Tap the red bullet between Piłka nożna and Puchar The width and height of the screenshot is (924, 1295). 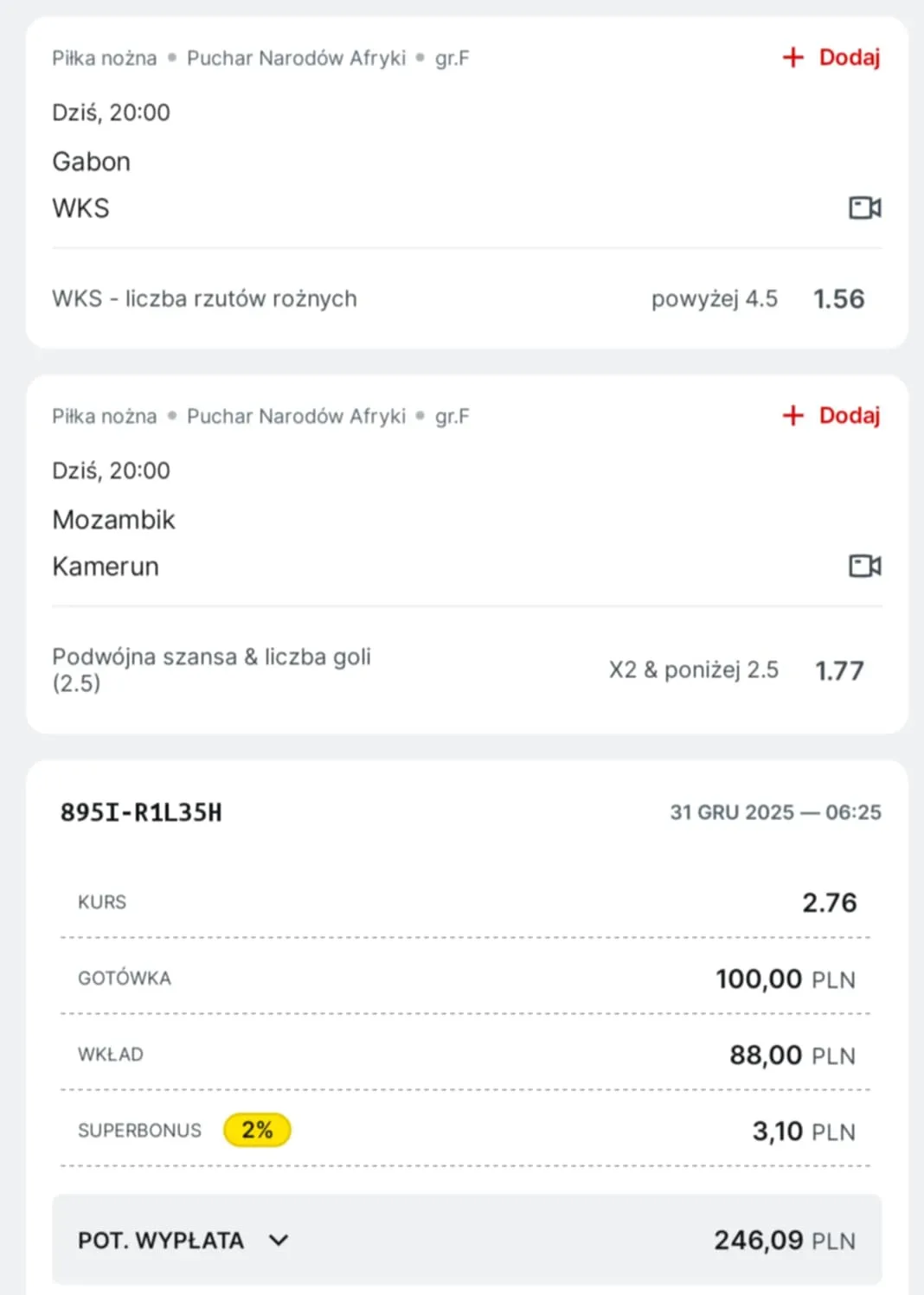[x=171, y=57]
